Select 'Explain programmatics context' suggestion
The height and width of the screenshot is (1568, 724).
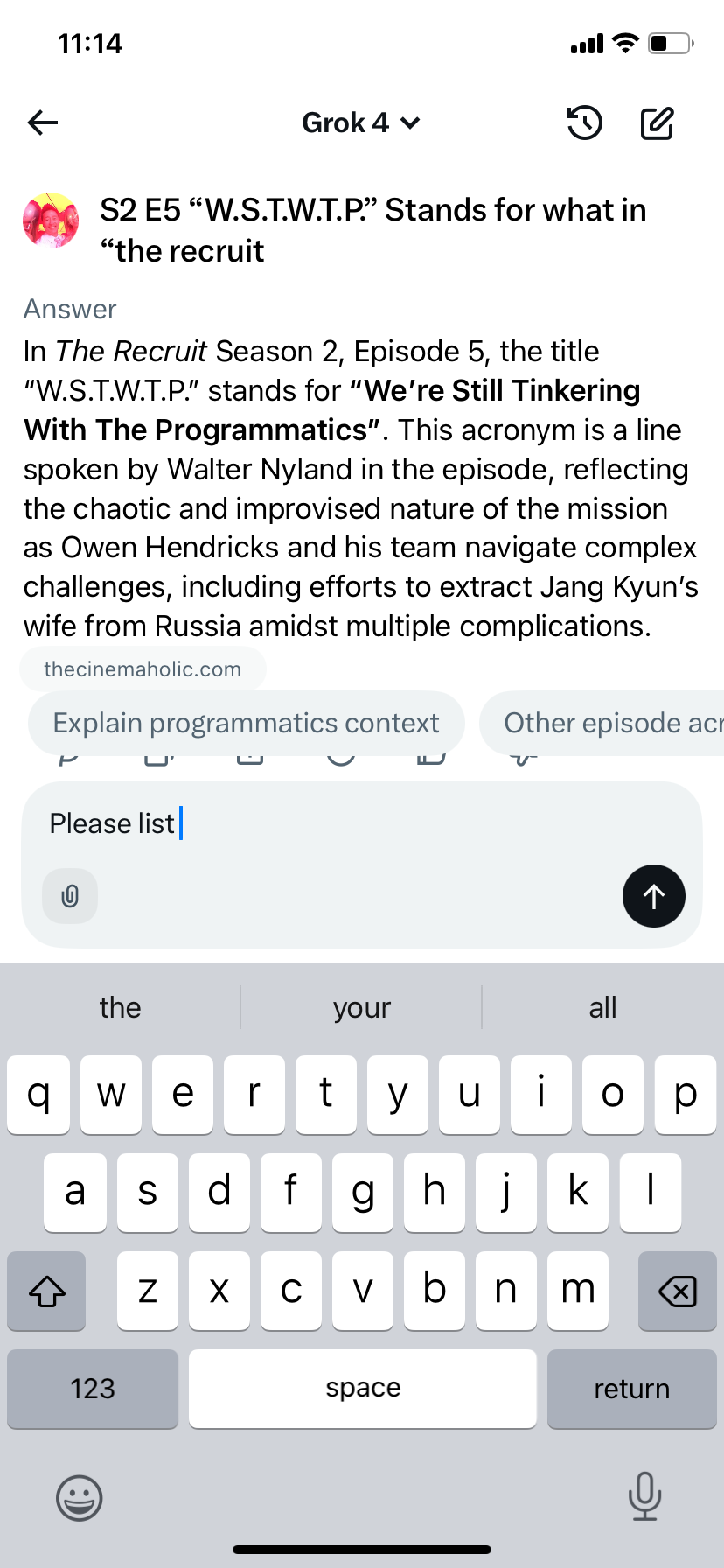pos(246,724)
